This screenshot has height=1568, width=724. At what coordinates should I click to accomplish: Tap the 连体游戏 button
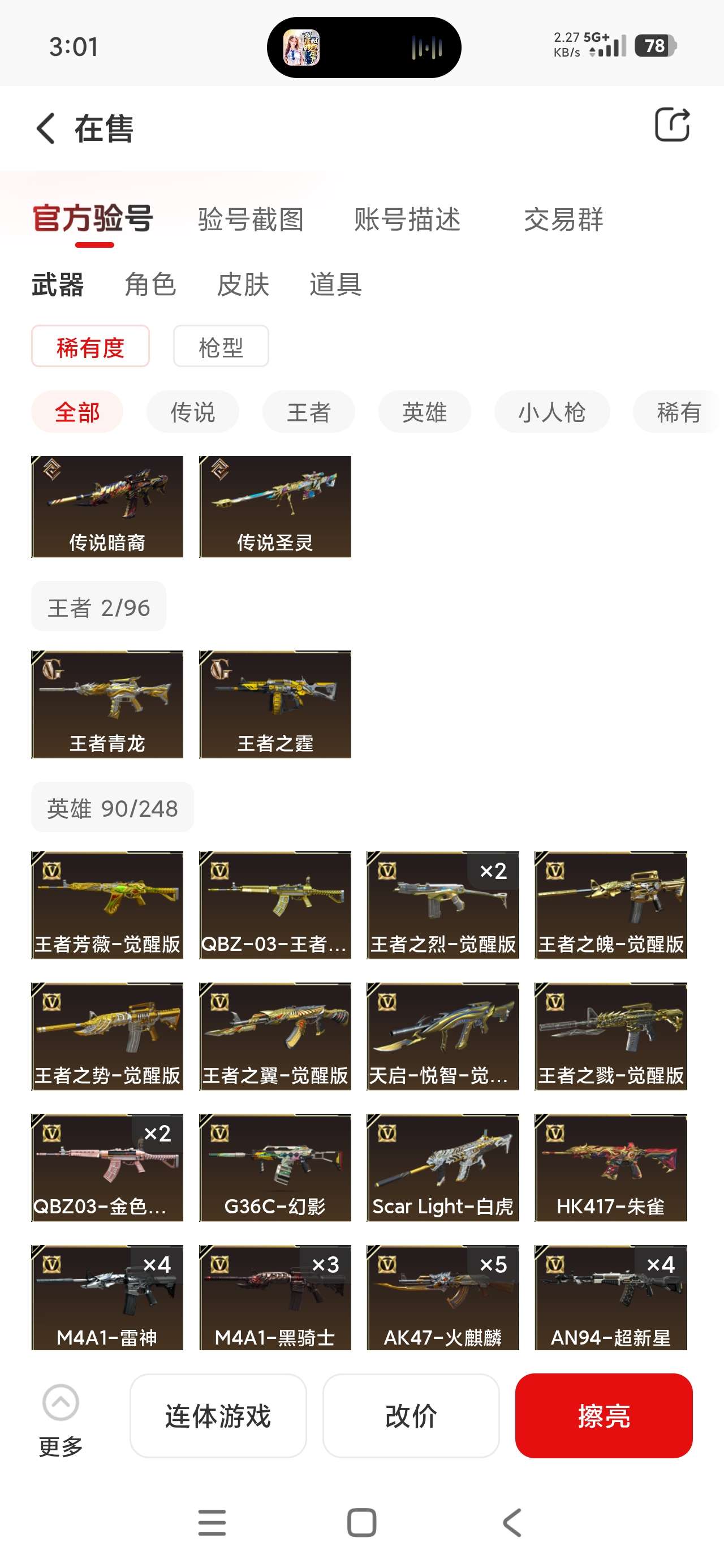click(x=218, y=1416)
